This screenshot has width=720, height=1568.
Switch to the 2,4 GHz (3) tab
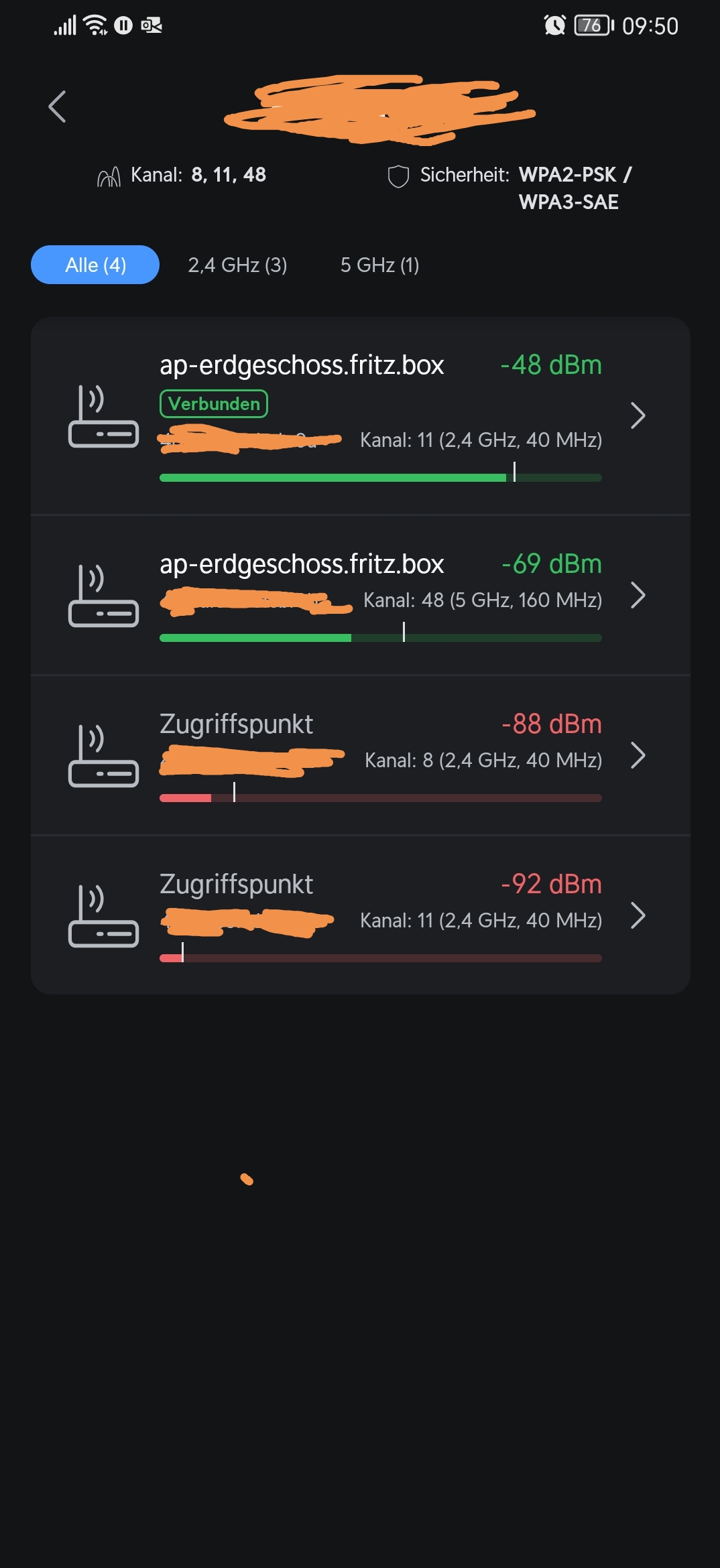[x=237, y=265]
